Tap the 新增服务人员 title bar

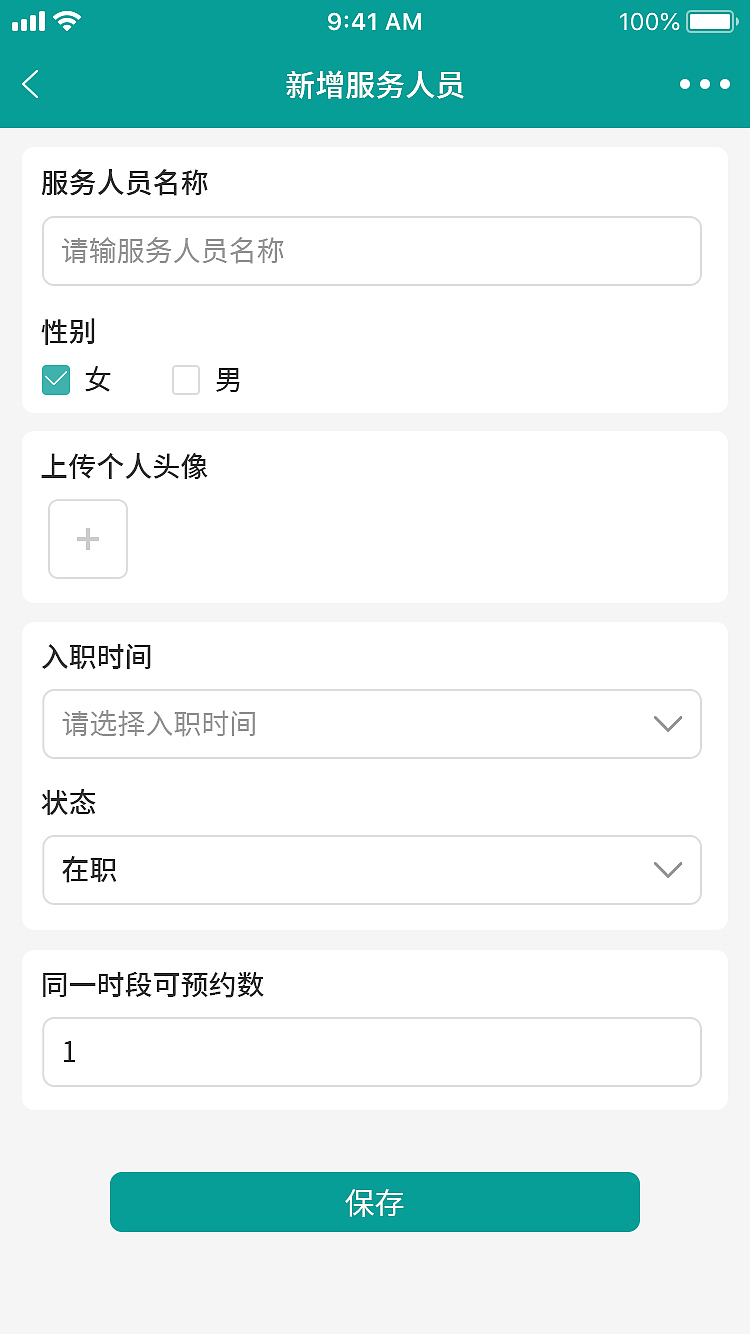pyautogui.click(x=373, y=86)
